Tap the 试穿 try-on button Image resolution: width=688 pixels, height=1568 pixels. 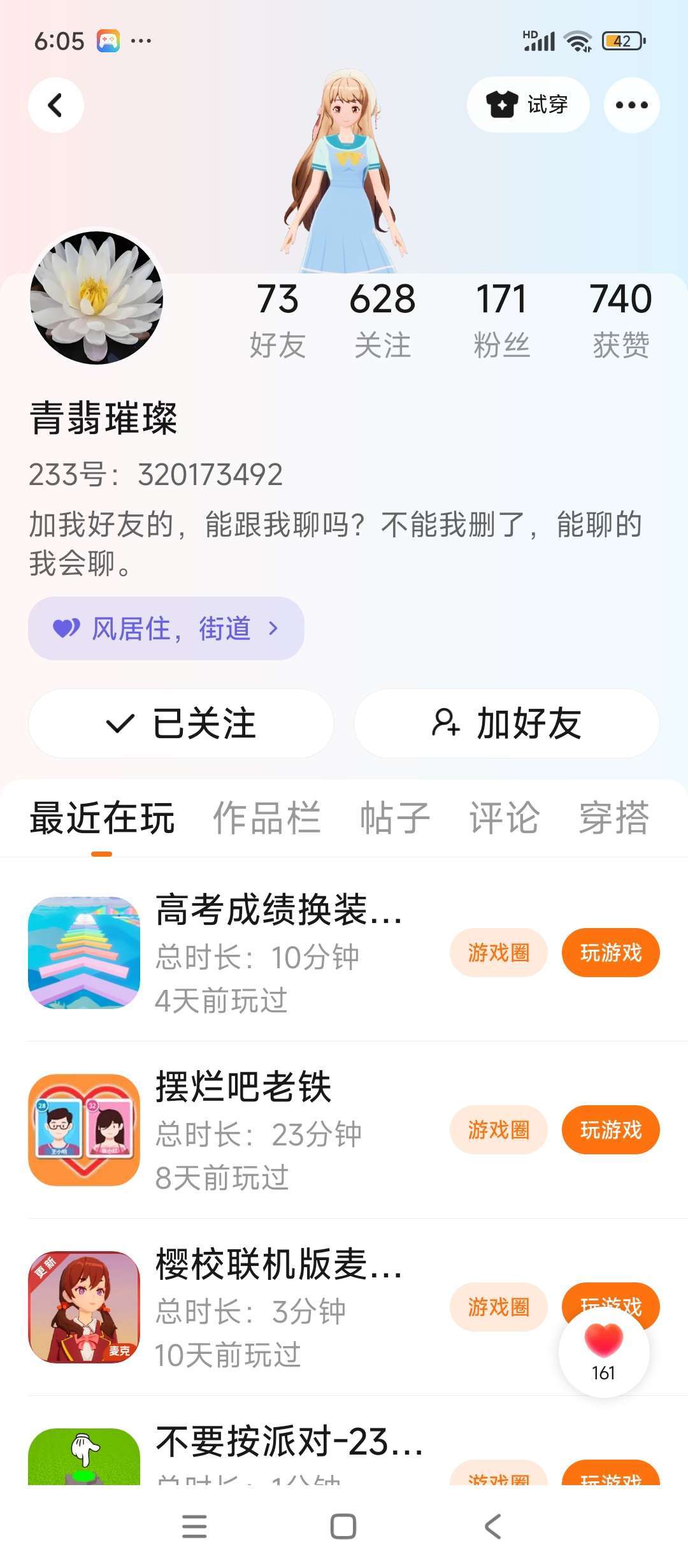click(x=527, y=105)
